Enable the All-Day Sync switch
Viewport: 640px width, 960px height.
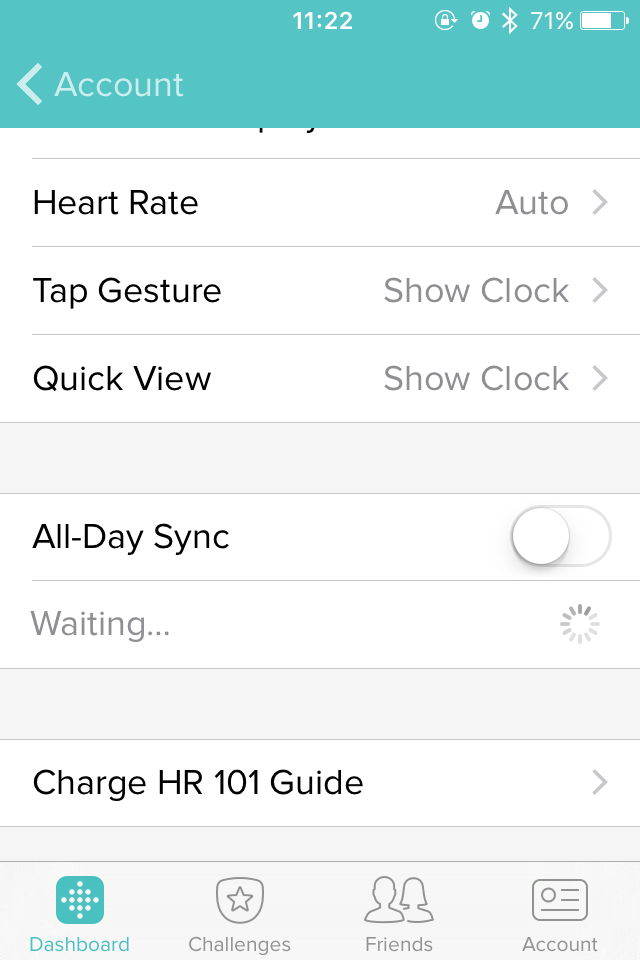560,536
